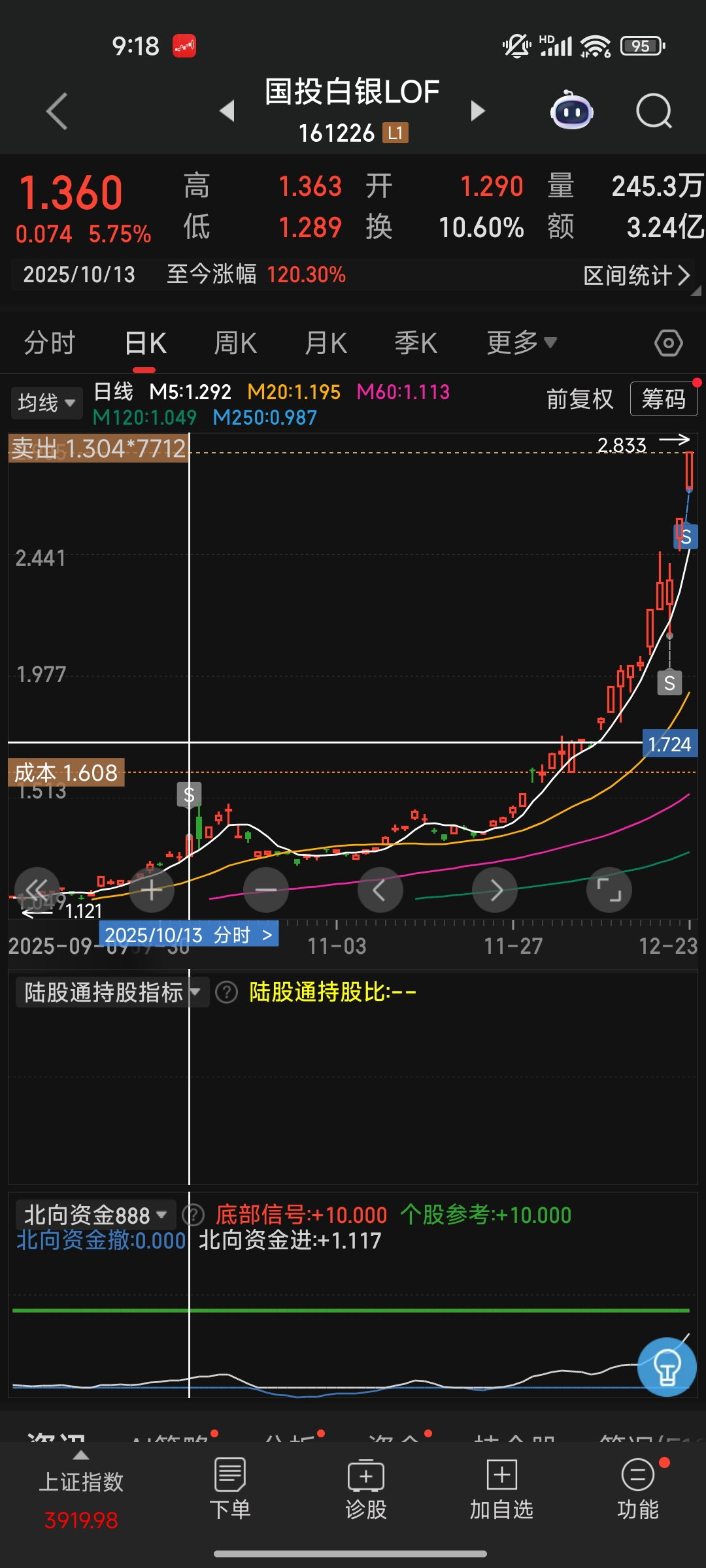Select the 周K chart tab
Screen dimensions: 706x1568
coord(235,343)
